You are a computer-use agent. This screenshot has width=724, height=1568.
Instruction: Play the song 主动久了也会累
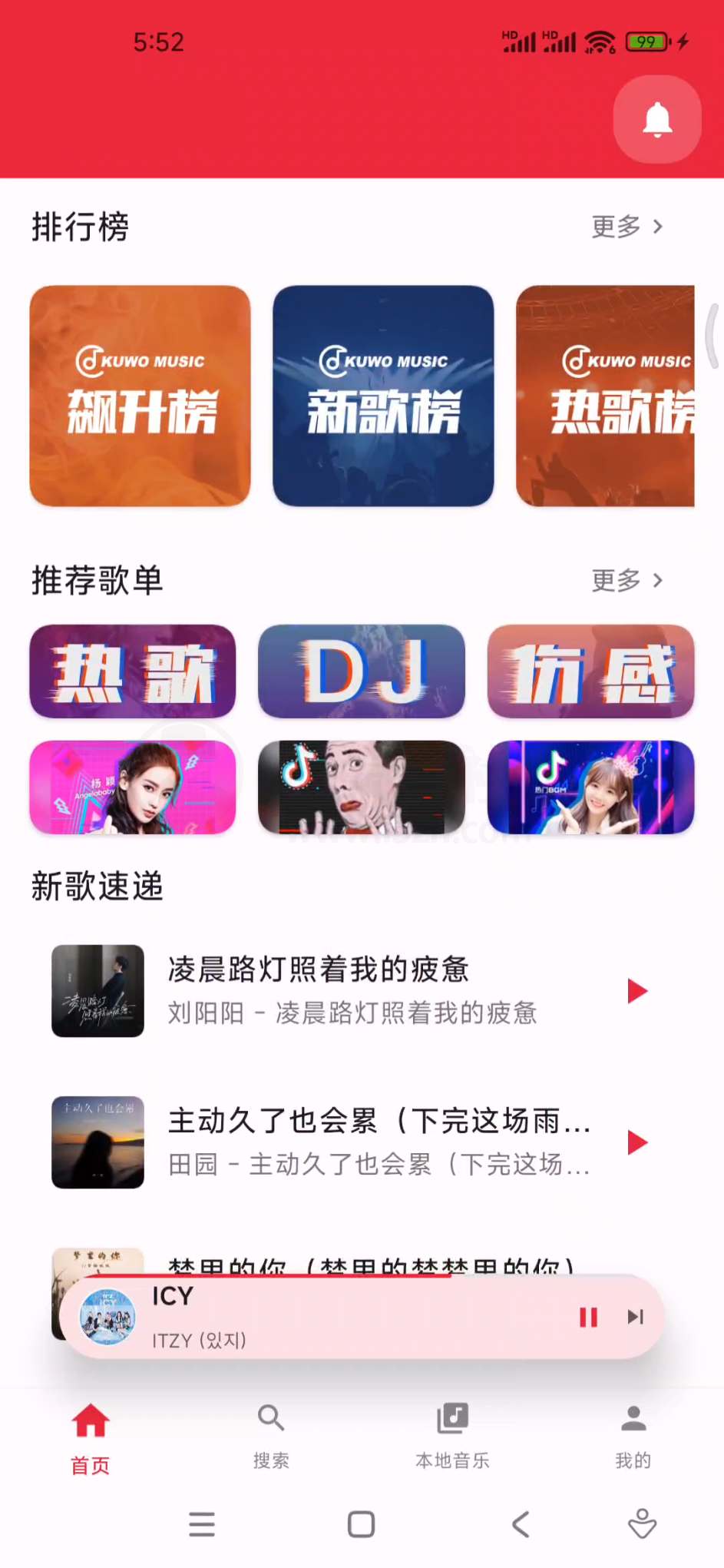(x=636, y=1143)
